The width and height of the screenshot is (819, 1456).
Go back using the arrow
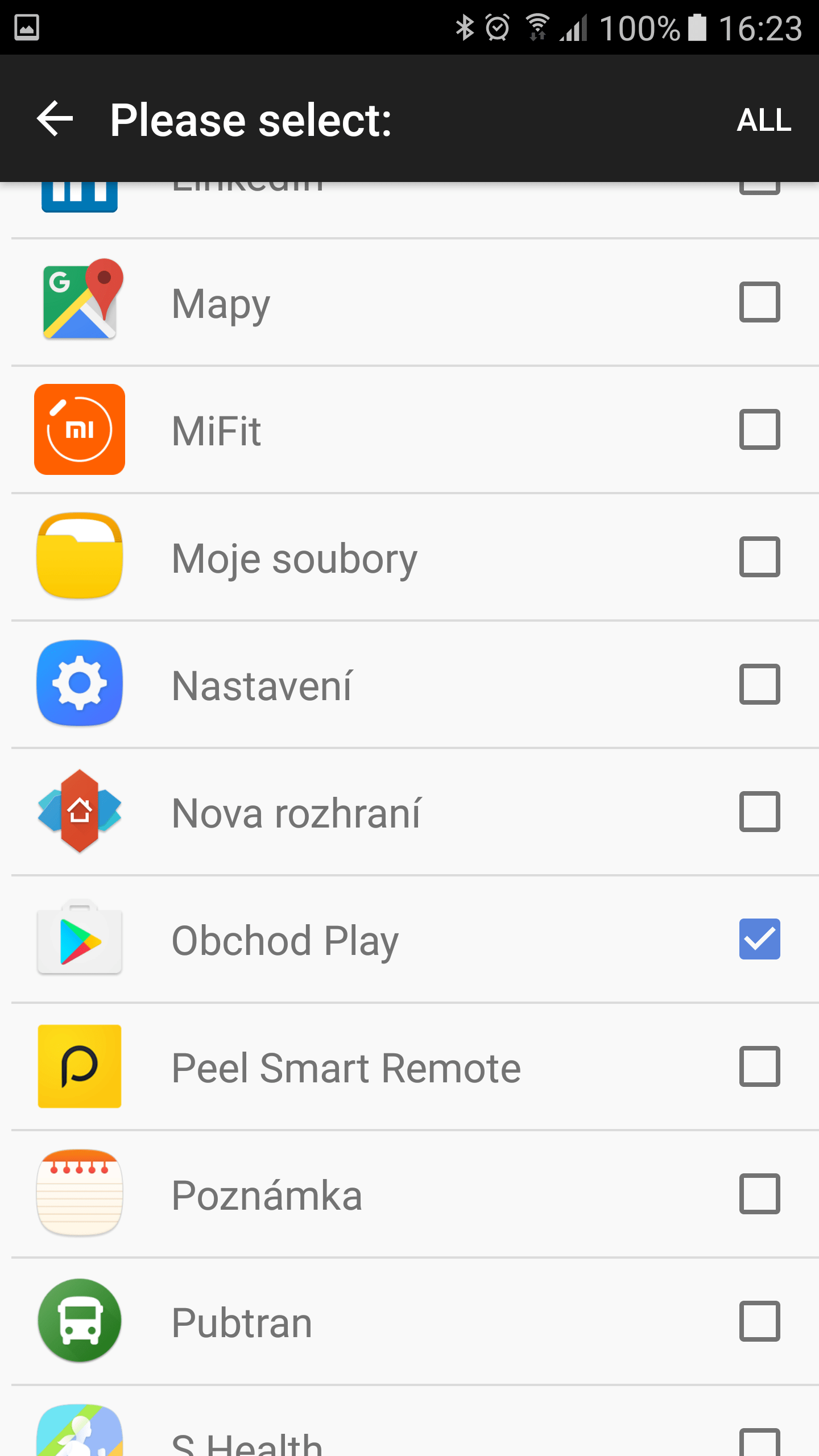[x=55, y=119]
